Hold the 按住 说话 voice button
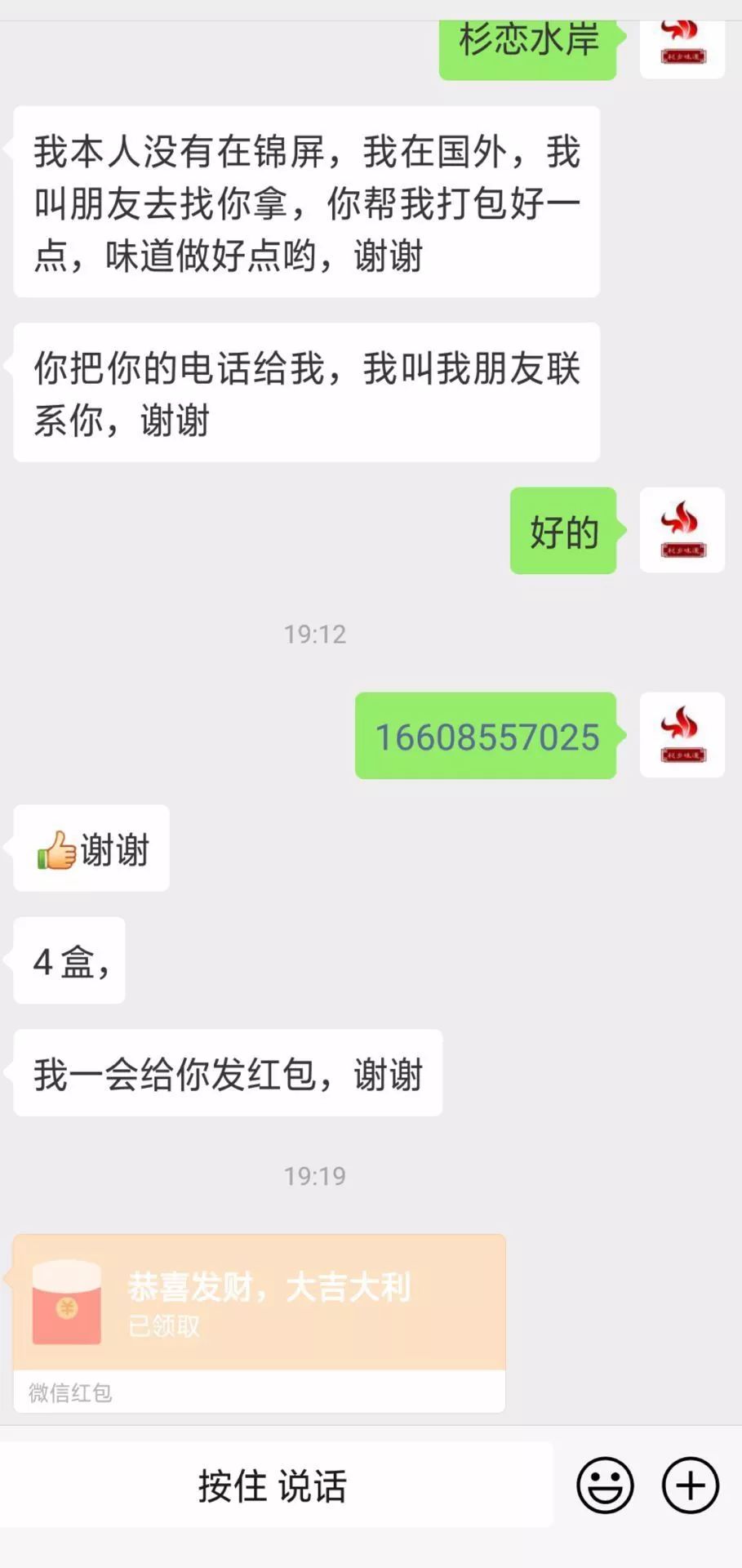This screenshot has width=742, height=1568. coord(273,1486)
